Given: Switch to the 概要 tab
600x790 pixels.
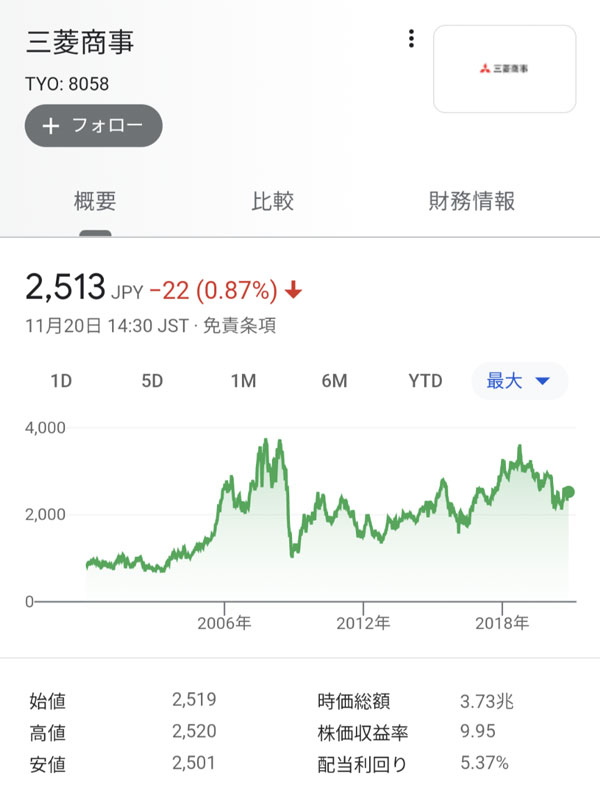Looking at the screenshot, I should [95, 201].
